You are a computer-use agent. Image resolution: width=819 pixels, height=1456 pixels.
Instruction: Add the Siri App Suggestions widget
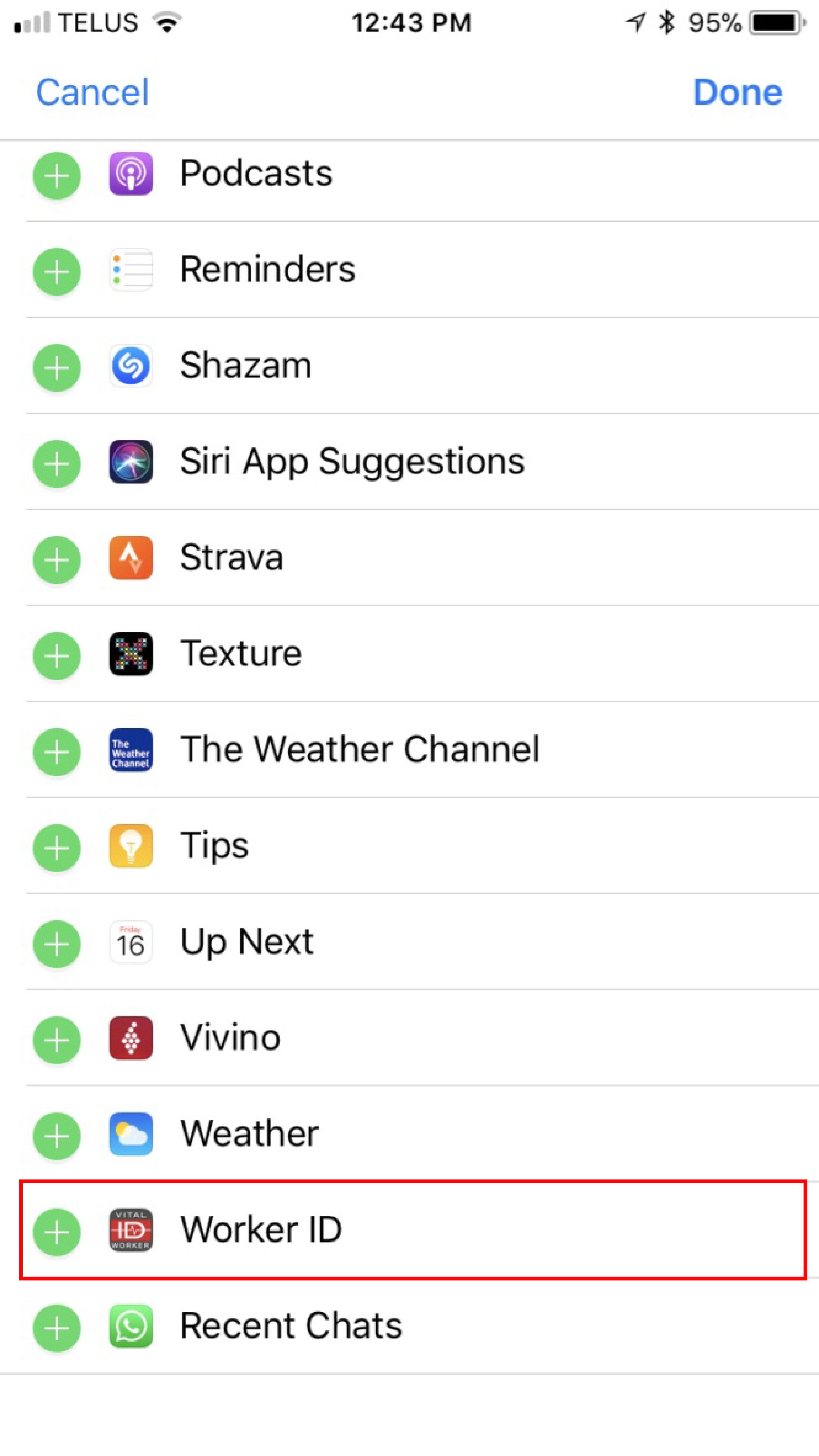point(56,464)
